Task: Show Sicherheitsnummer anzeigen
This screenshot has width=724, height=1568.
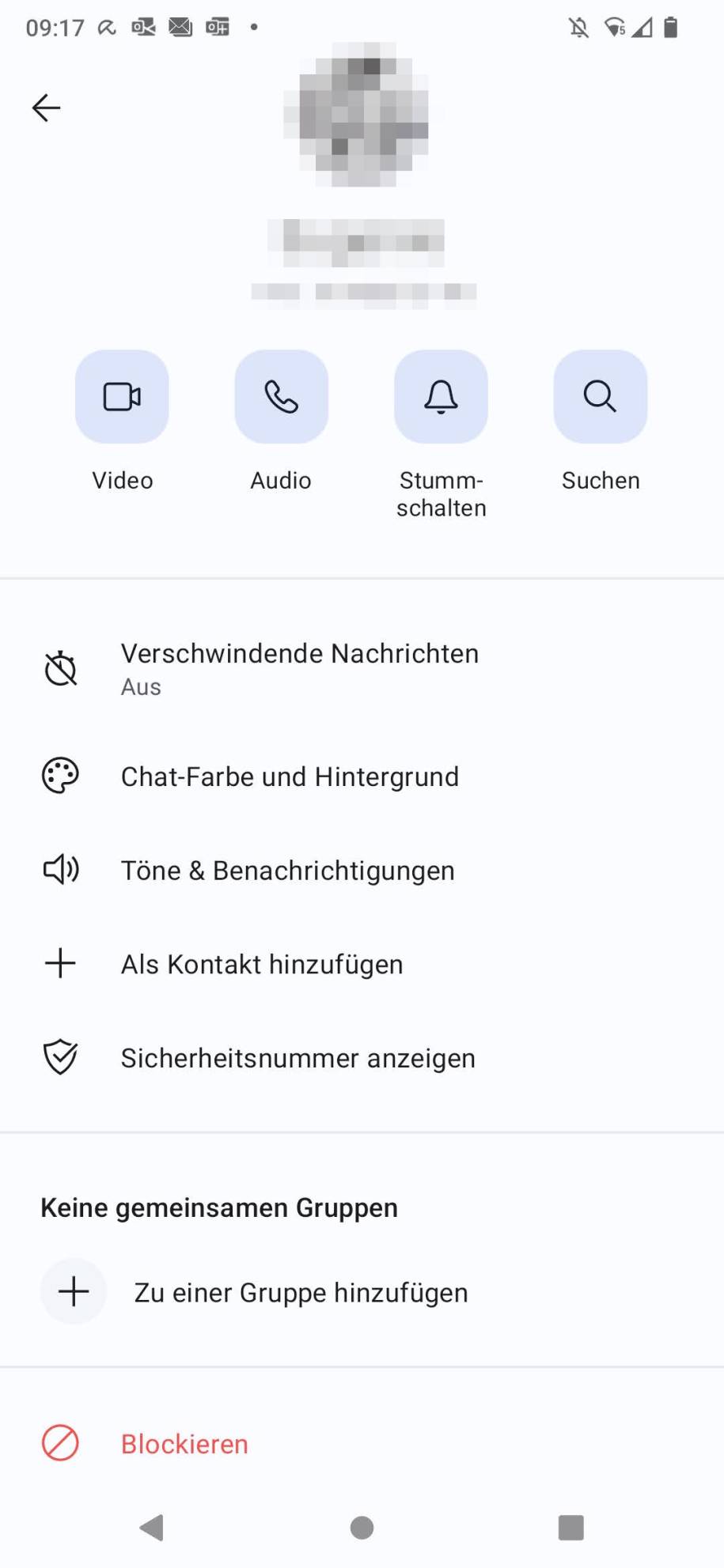Action: (298, 1057)
